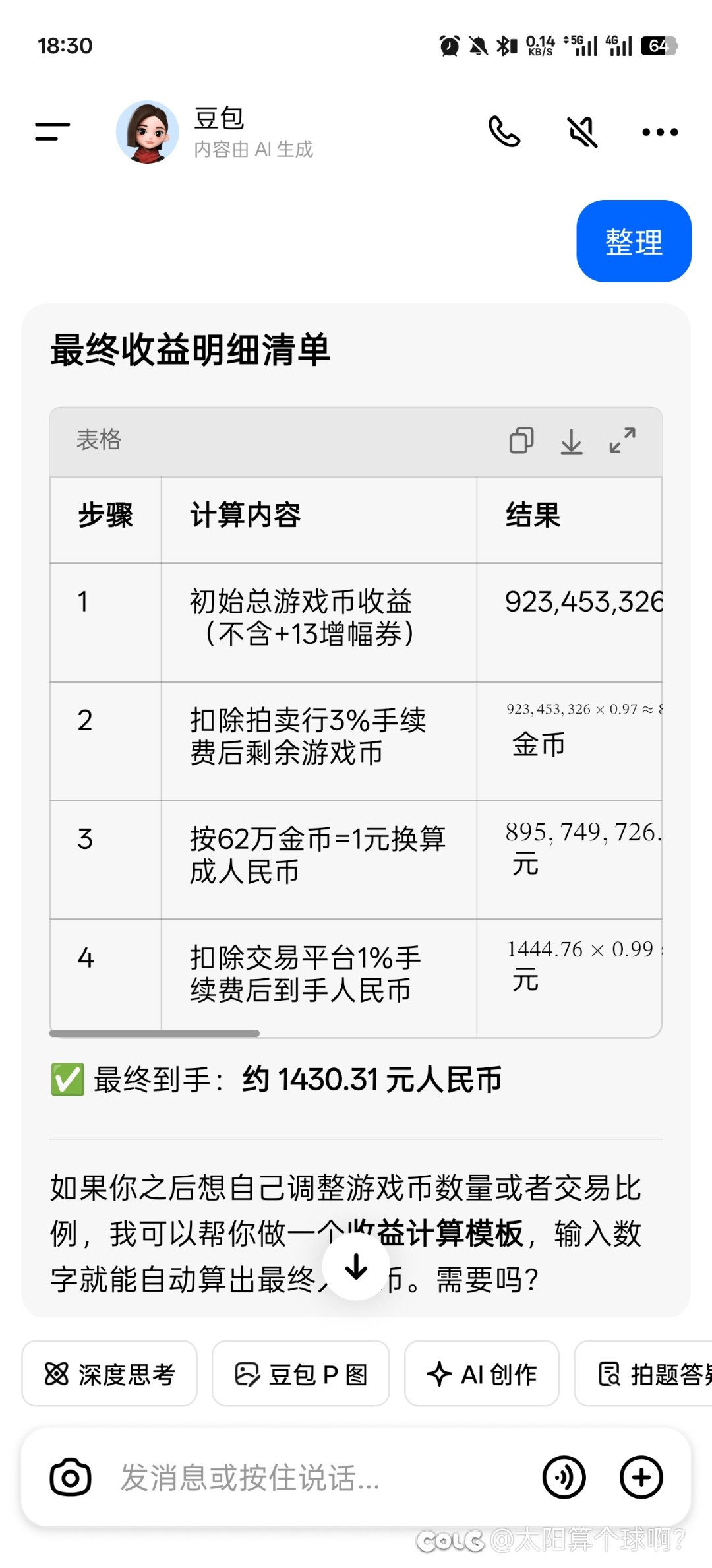Open 豆包 profile avatar
The width and height of the screenshot is (712, 1568).
coord(147,132)
